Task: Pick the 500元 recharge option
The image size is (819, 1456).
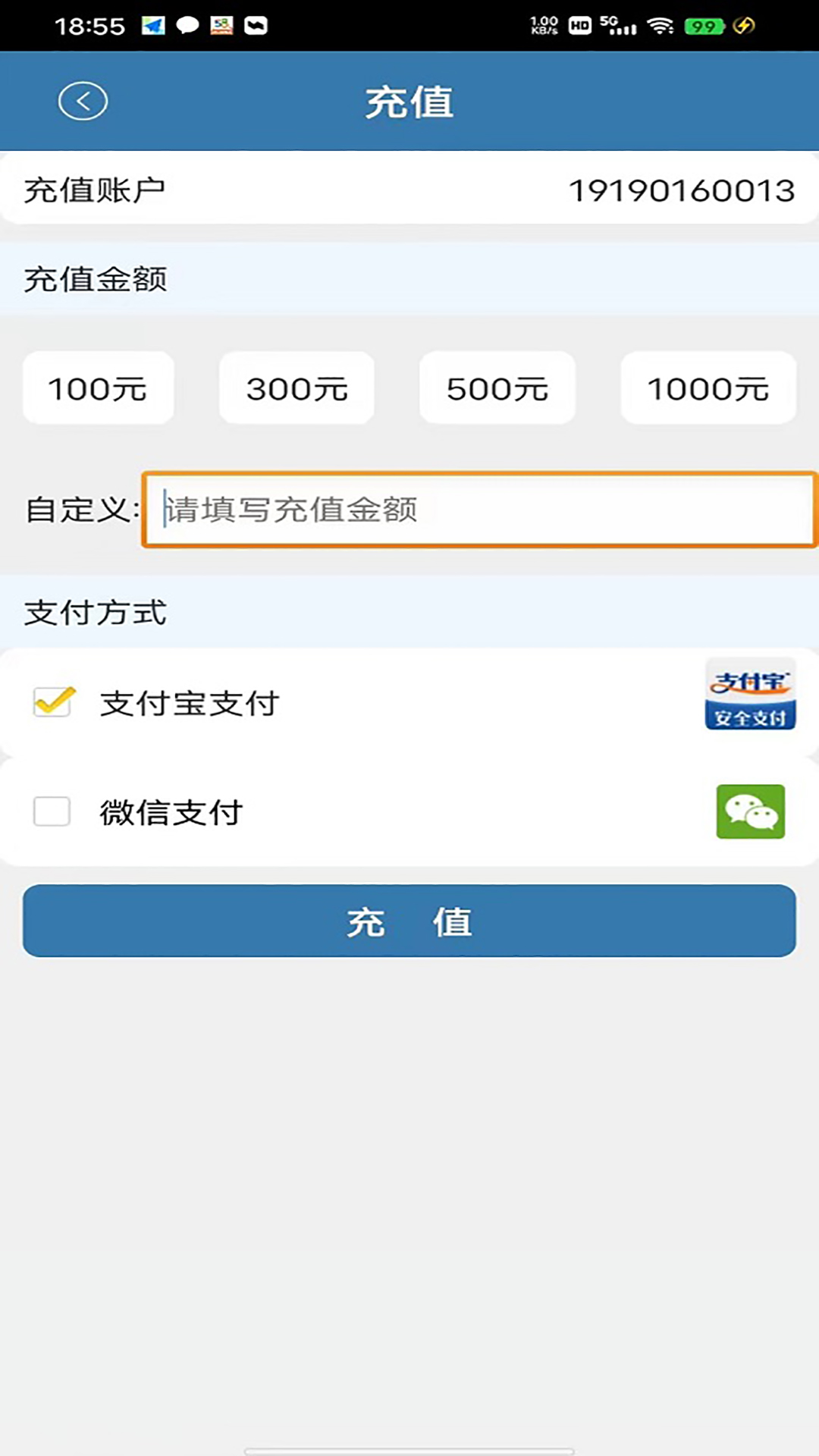Action: [x=497, y=388]
